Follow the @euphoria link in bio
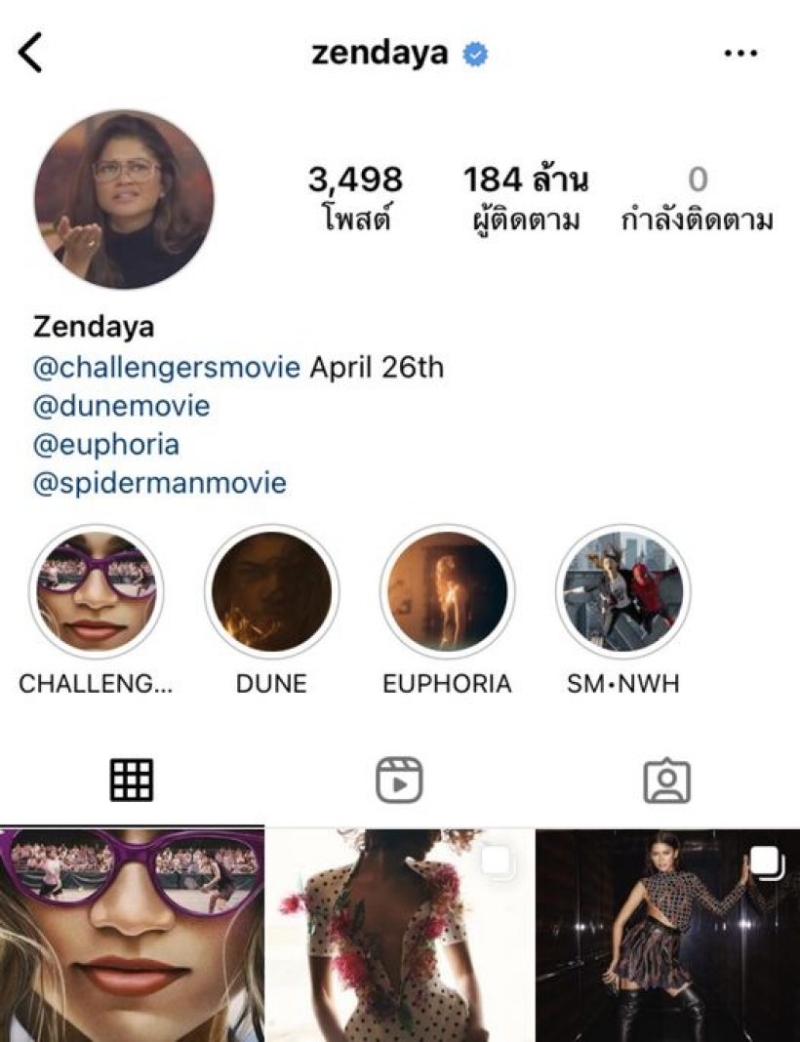The width and height of the screenshot is (800, 1042). (x=106, y=445)
